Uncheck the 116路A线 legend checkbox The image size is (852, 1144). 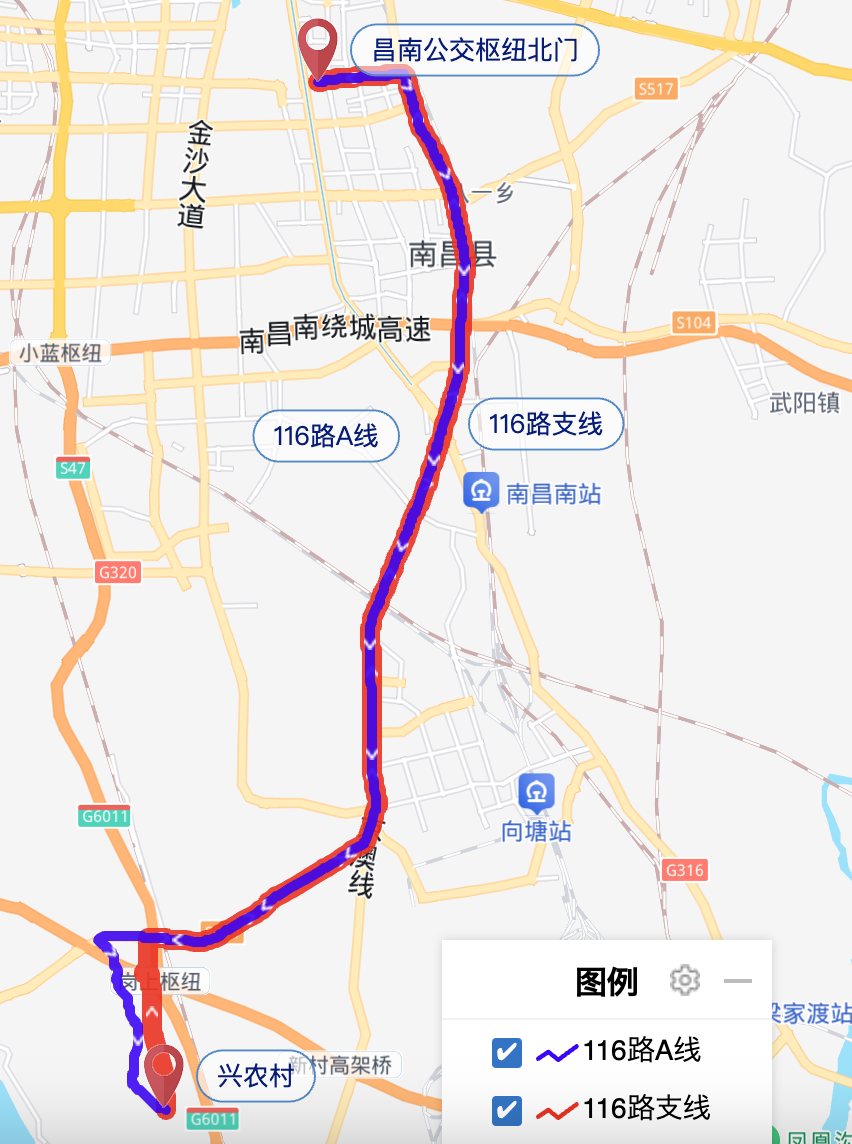(x=507, y=1052)
